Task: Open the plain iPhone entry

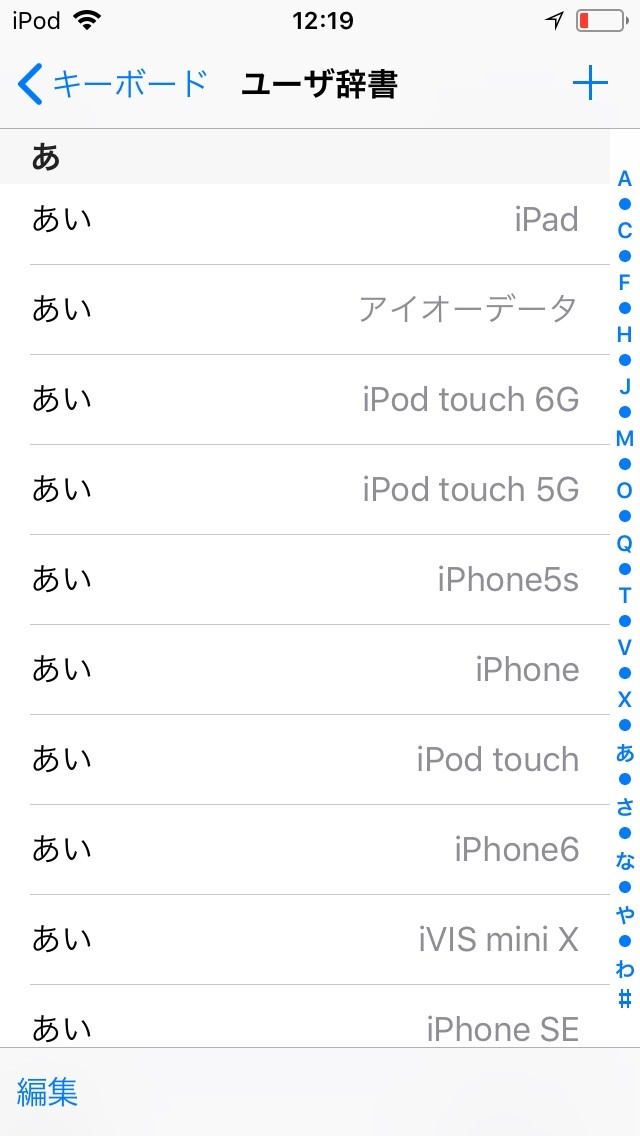Action: (x=305, y=669)
